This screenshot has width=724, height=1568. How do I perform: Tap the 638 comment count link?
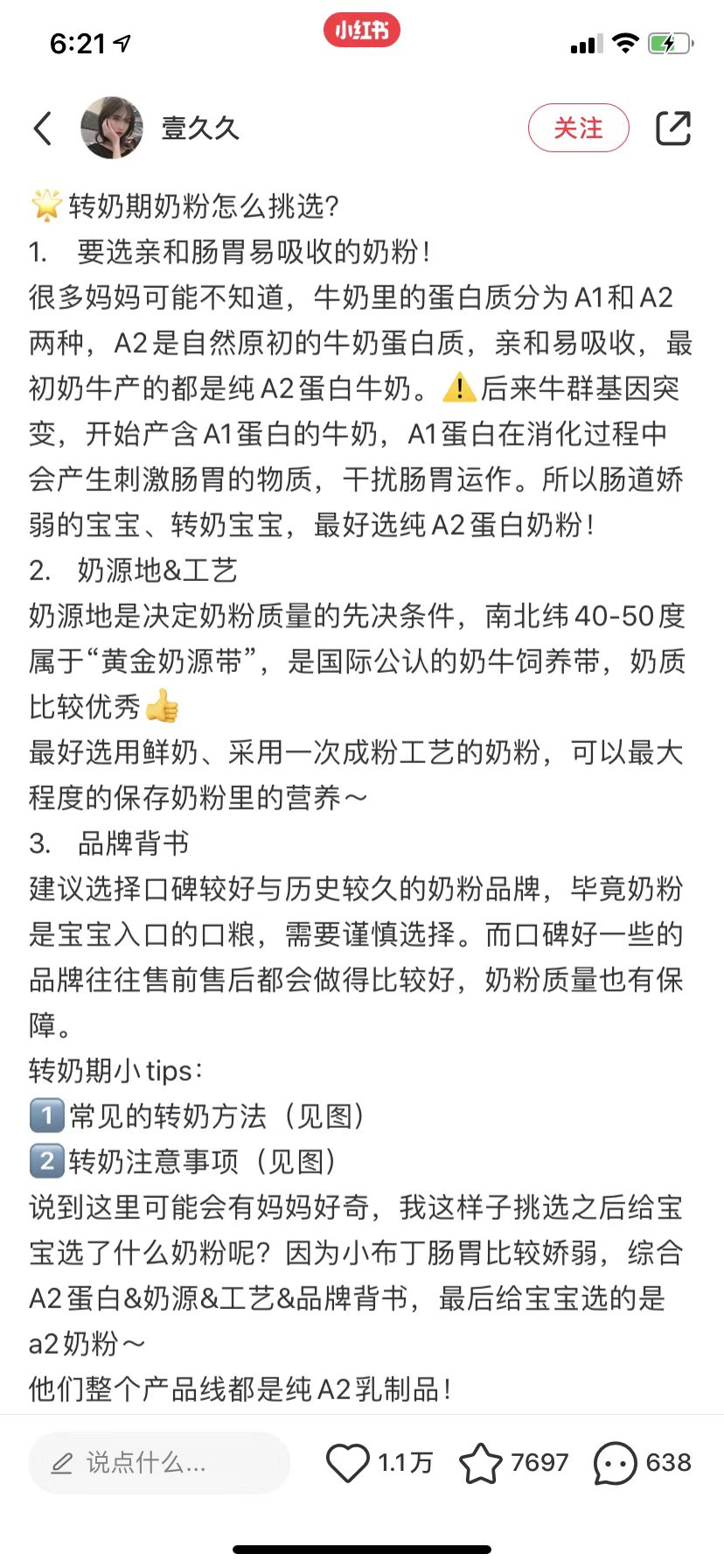pos(665,1461)
